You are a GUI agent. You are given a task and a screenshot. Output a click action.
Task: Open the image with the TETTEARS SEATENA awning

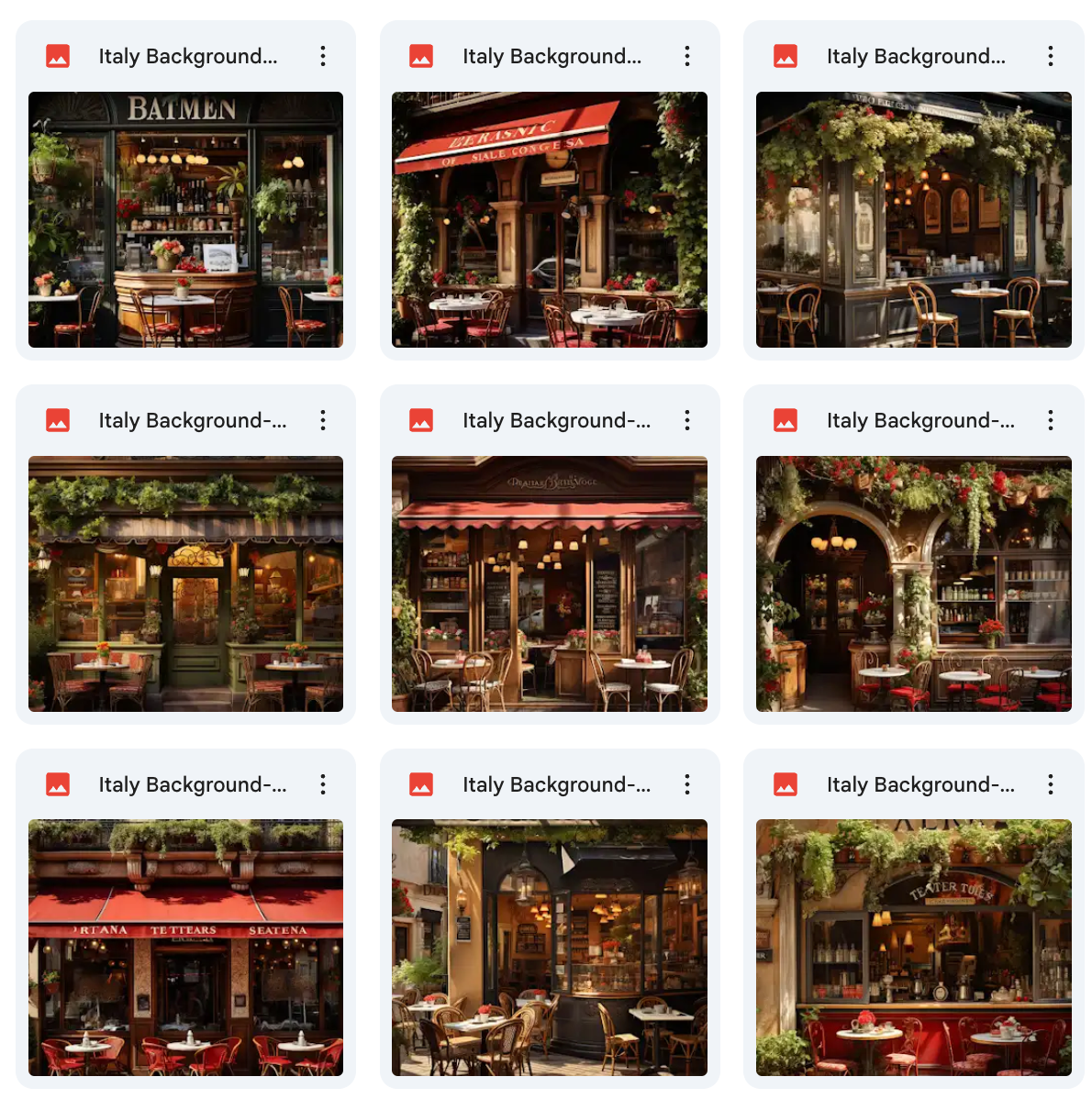click(x=185, y=947)
